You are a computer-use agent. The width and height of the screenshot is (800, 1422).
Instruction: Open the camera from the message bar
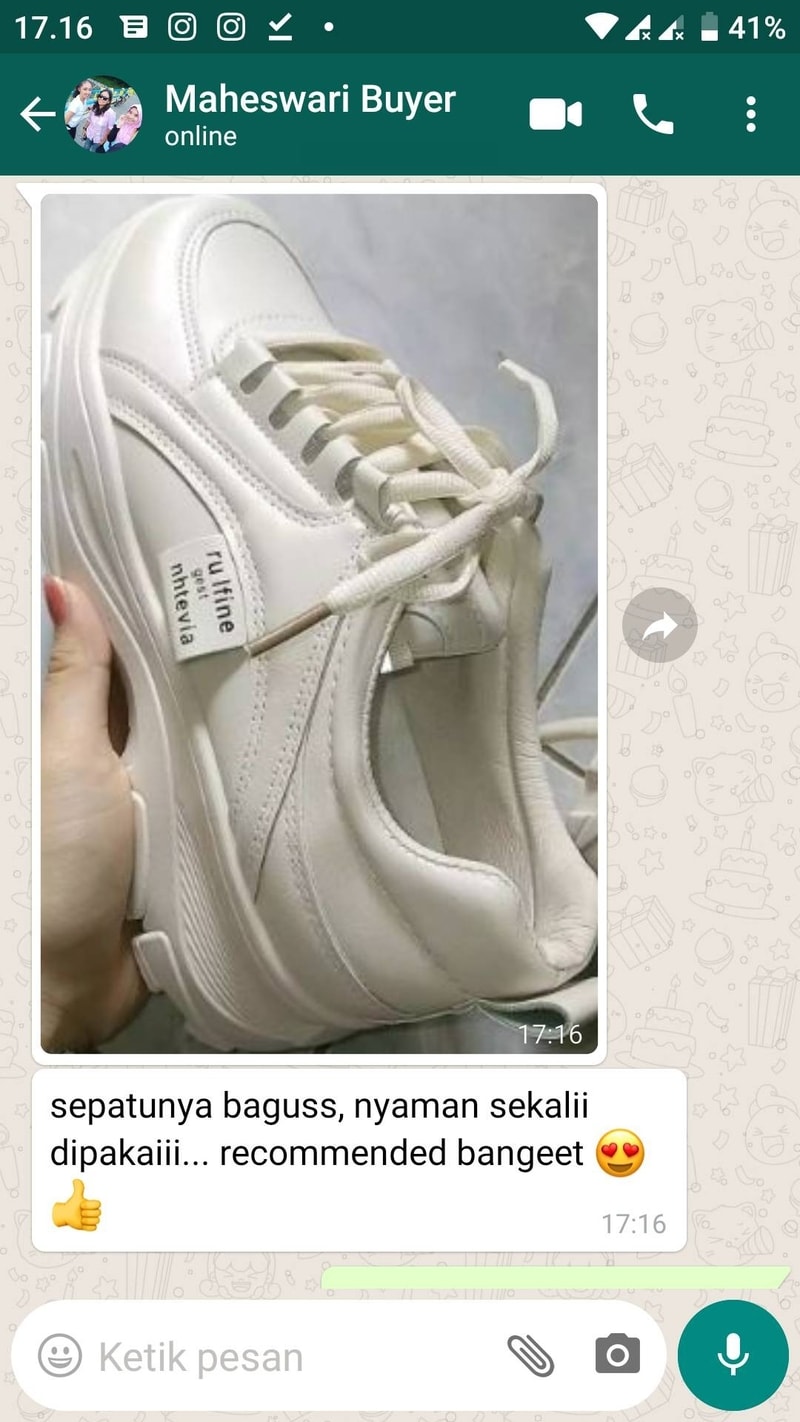617,1356
